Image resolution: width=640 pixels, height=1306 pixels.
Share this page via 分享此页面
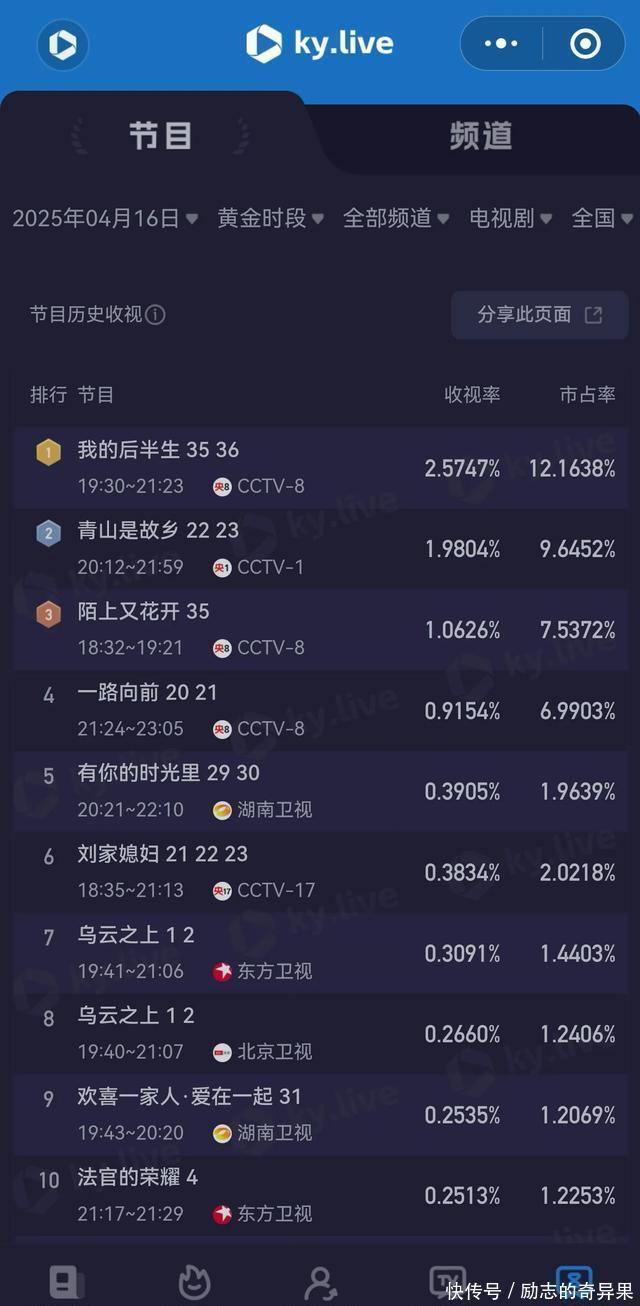pyautogui.click(x=539, y=315)
